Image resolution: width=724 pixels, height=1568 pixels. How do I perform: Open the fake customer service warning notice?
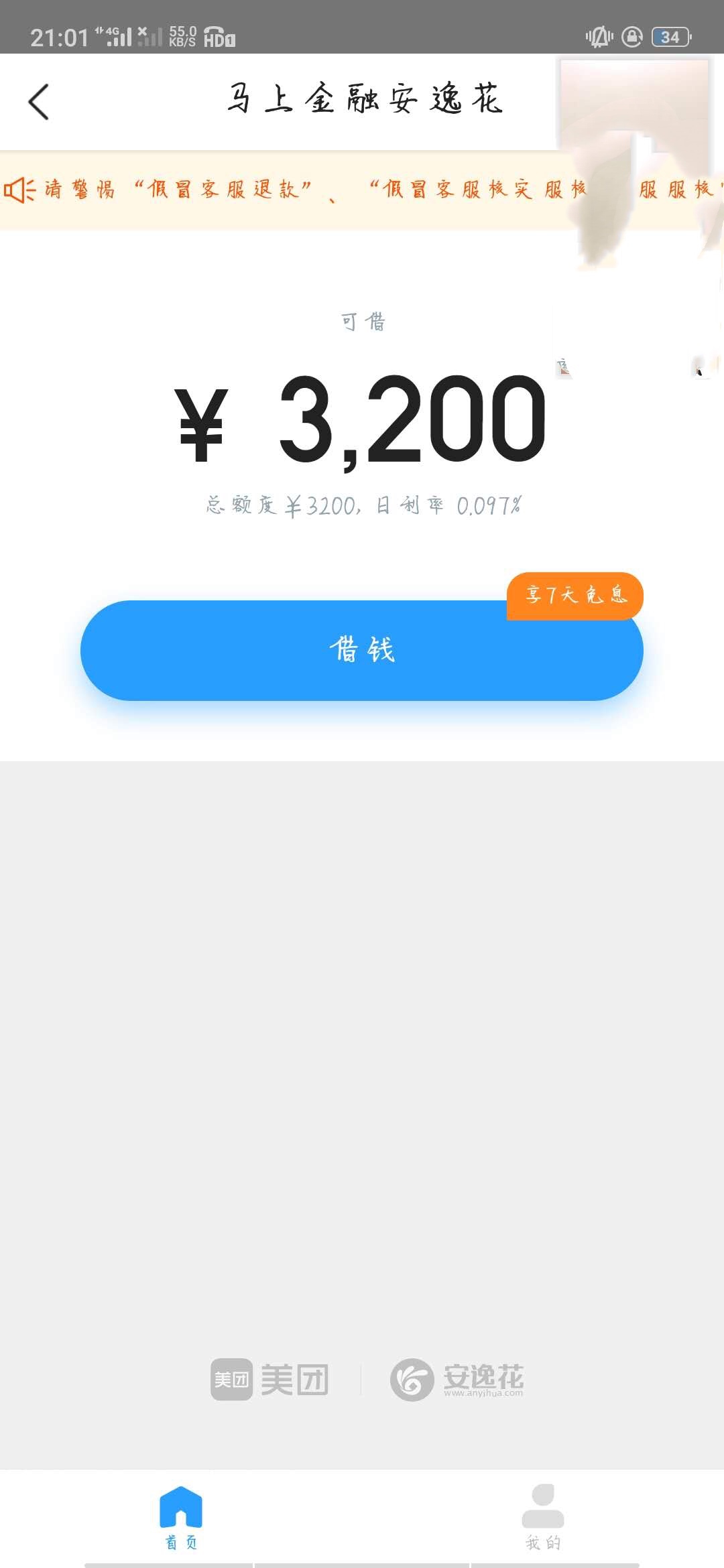coord(362,190)
